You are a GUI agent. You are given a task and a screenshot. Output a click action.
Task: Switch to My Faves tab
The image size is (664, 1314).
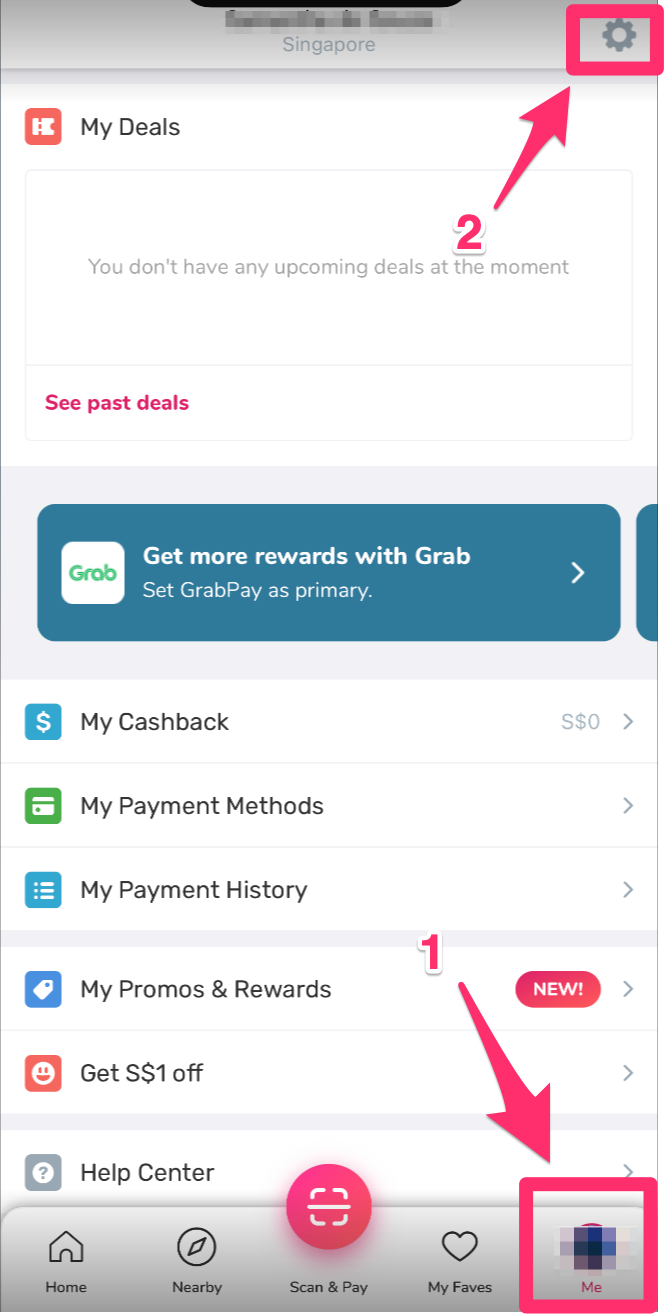459,1260
